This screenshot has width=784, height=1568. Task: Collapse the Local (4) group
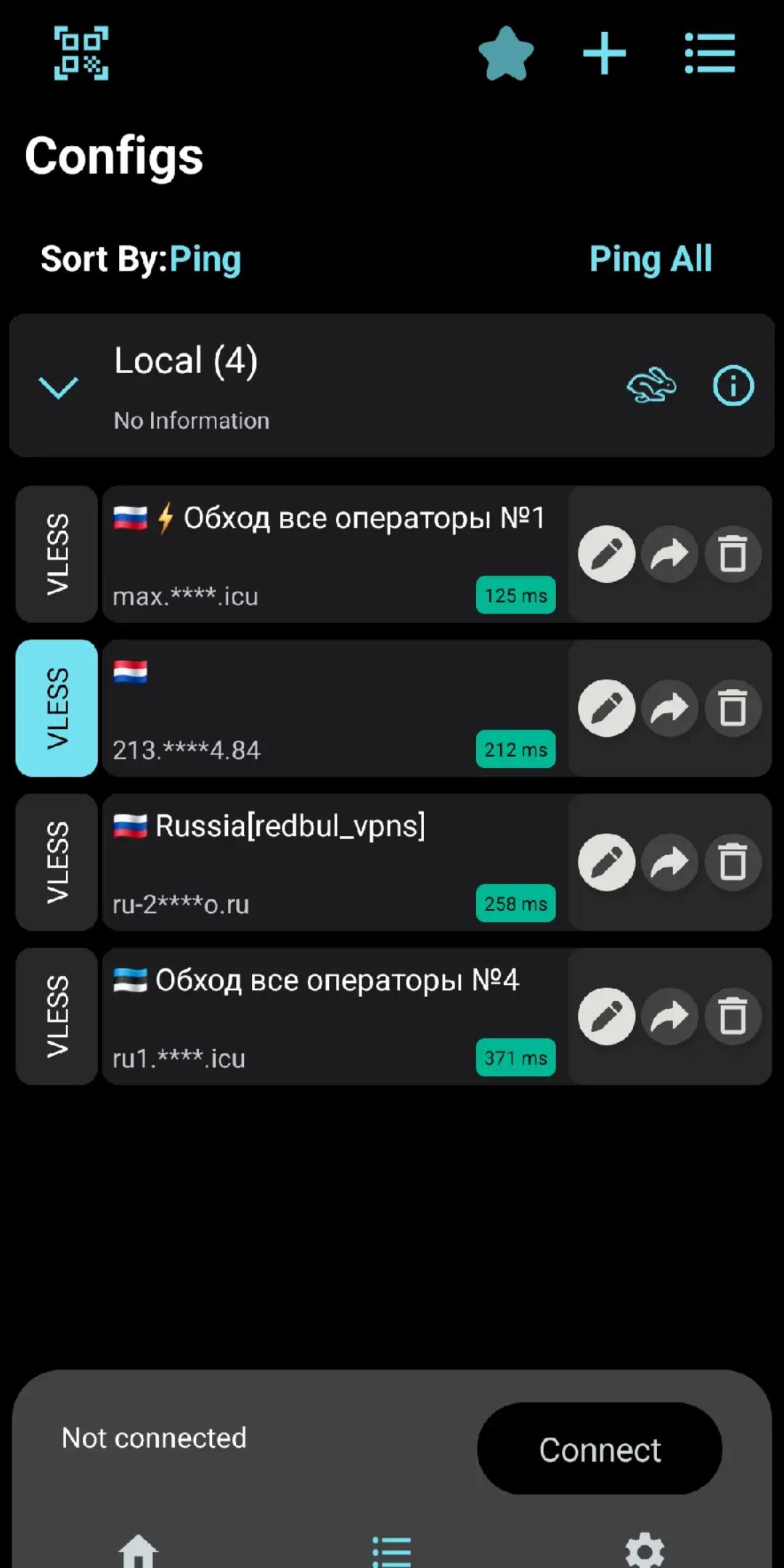(x=58, y=388)
